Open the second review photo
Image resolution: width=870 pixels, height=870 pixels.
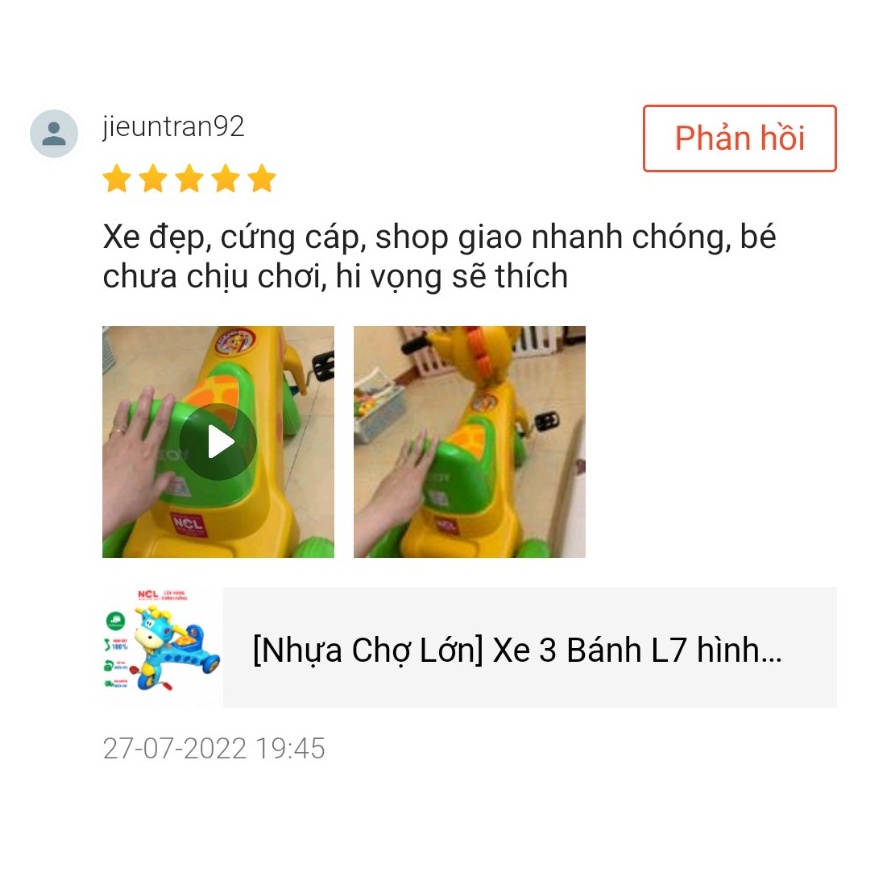(469, 442)
